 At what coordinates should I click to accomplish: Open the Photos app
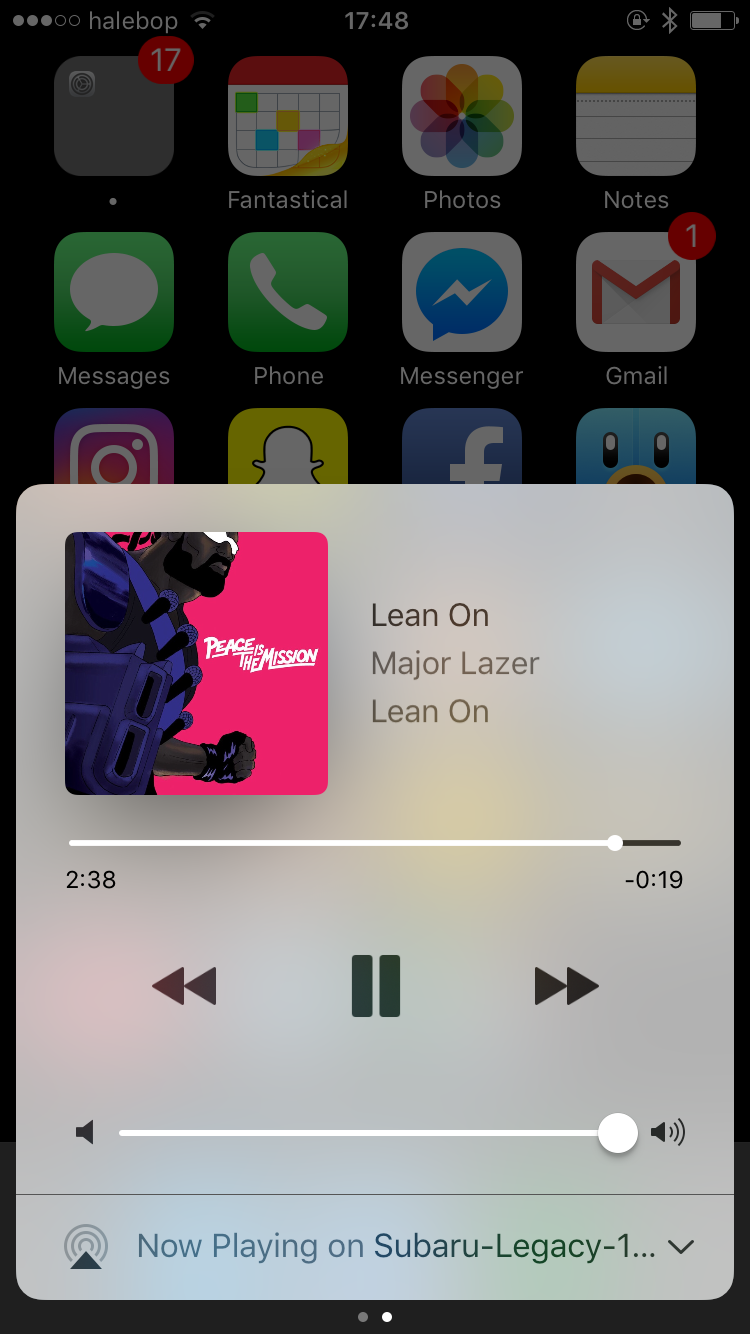[462, 116]
